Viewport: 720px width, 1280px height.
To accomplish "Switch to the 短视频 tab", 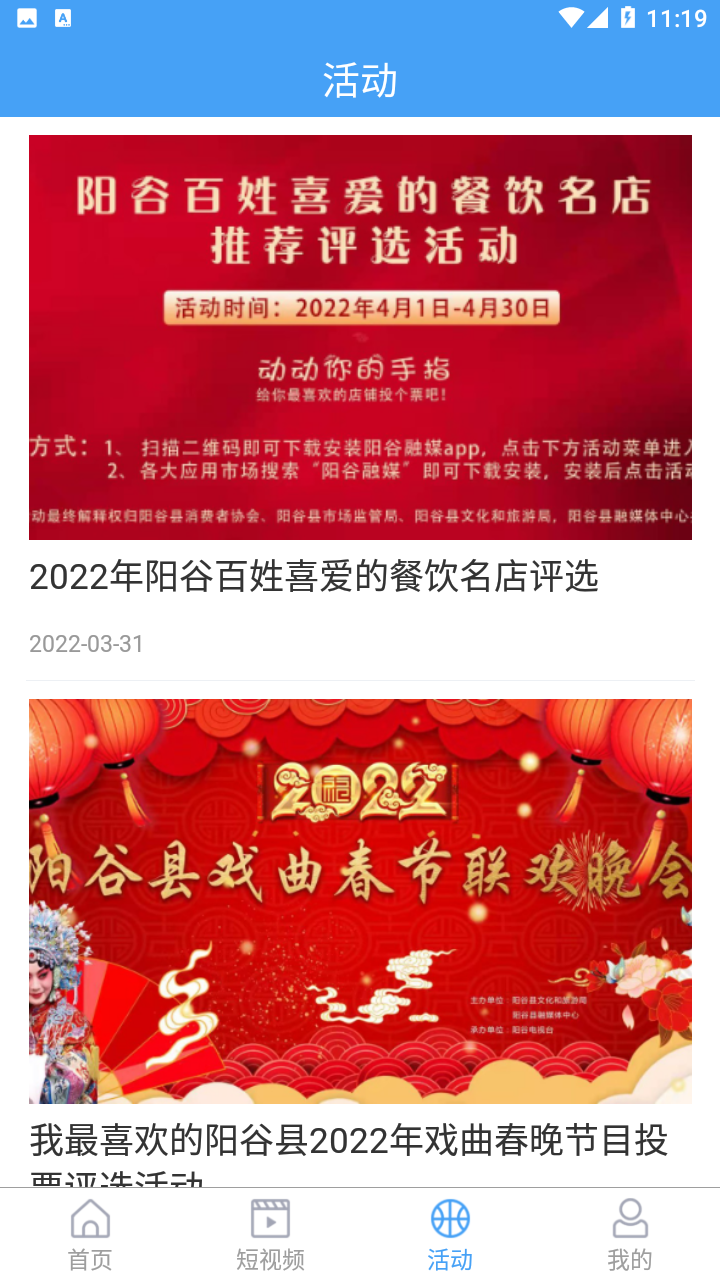I will (269, 1260).
